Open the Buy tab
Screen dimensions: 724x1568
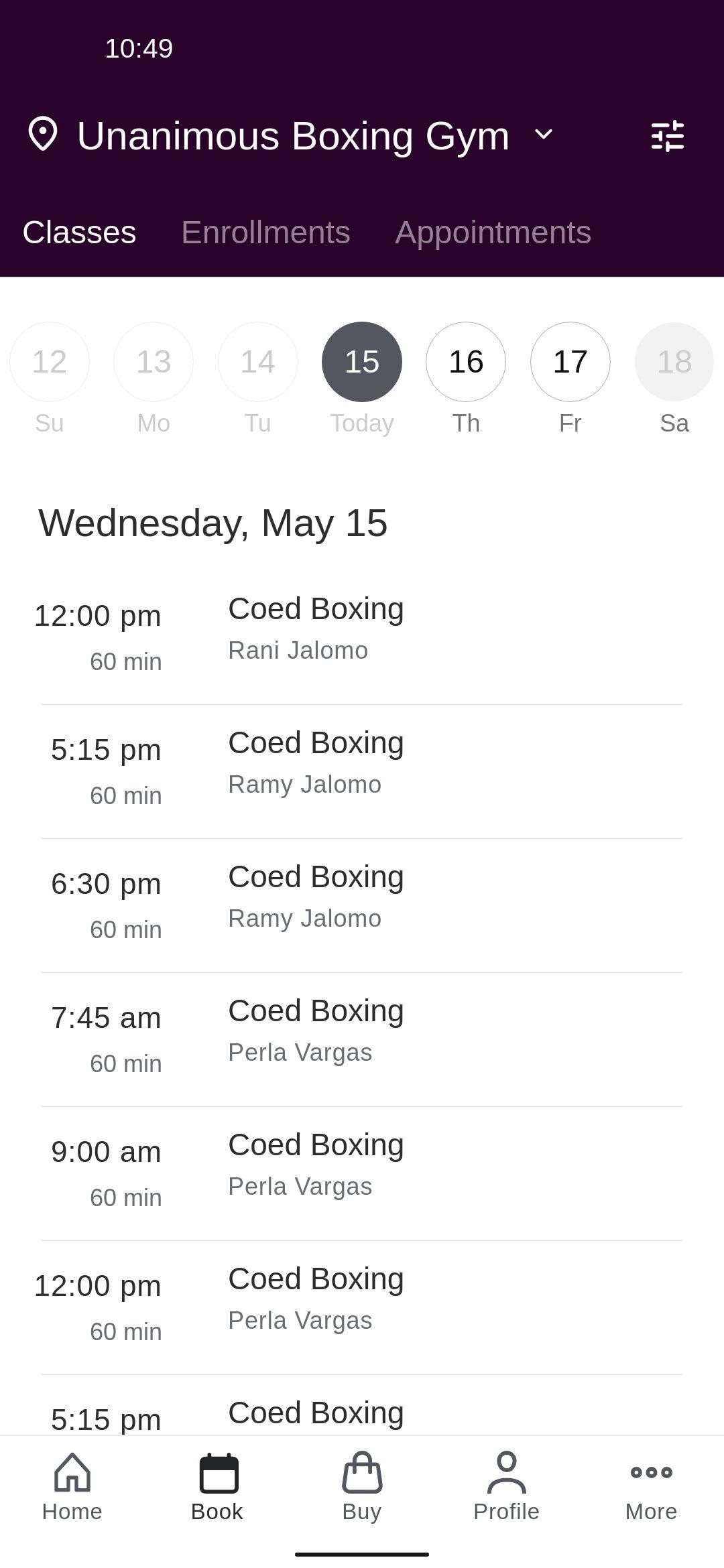(362, 1486)
